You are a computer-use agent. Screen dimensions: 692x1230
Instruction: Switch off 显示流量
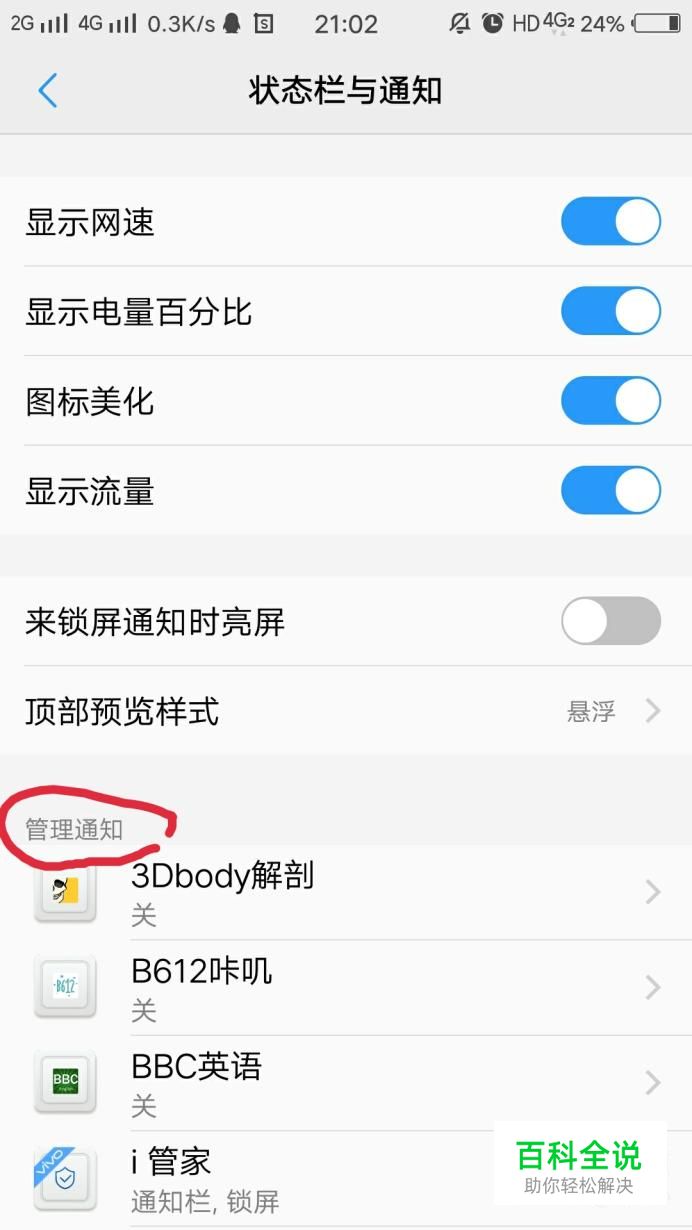pos(610,491)
